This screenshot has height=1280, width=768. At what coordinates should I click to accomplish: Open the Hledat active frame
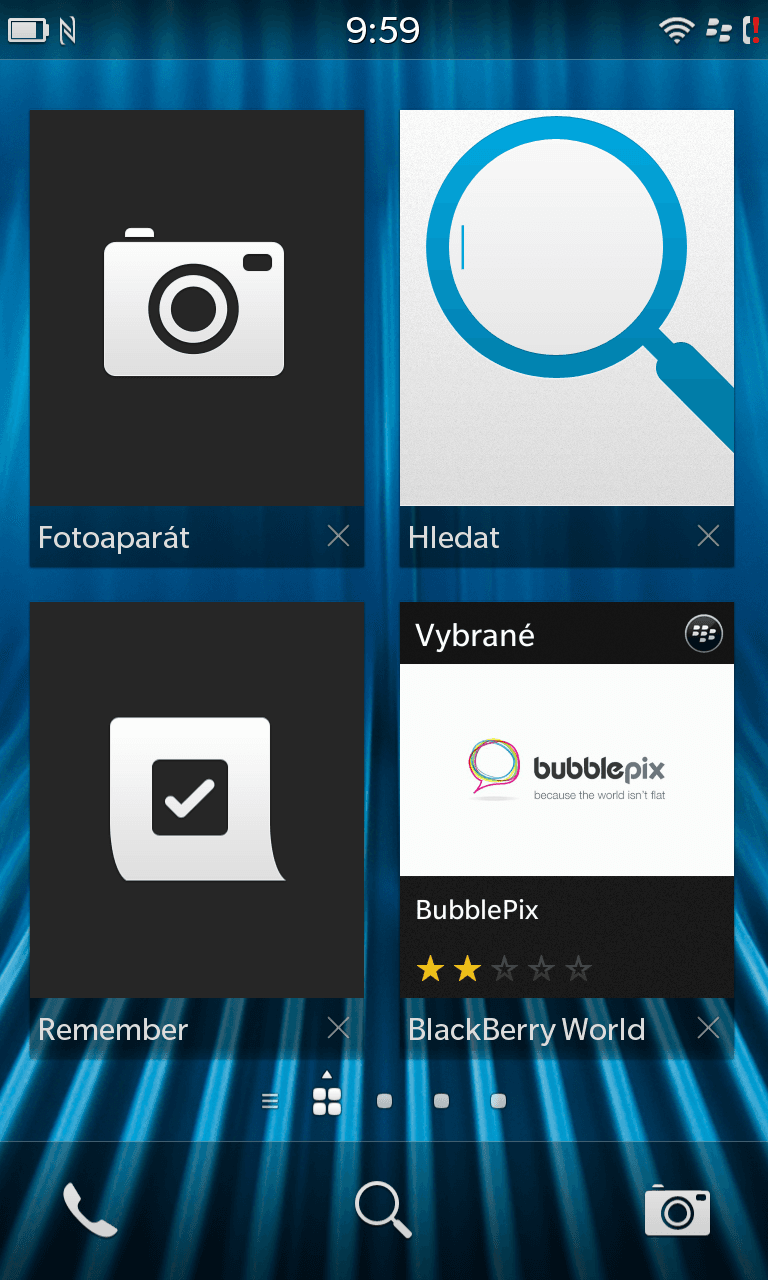[567, 308]
